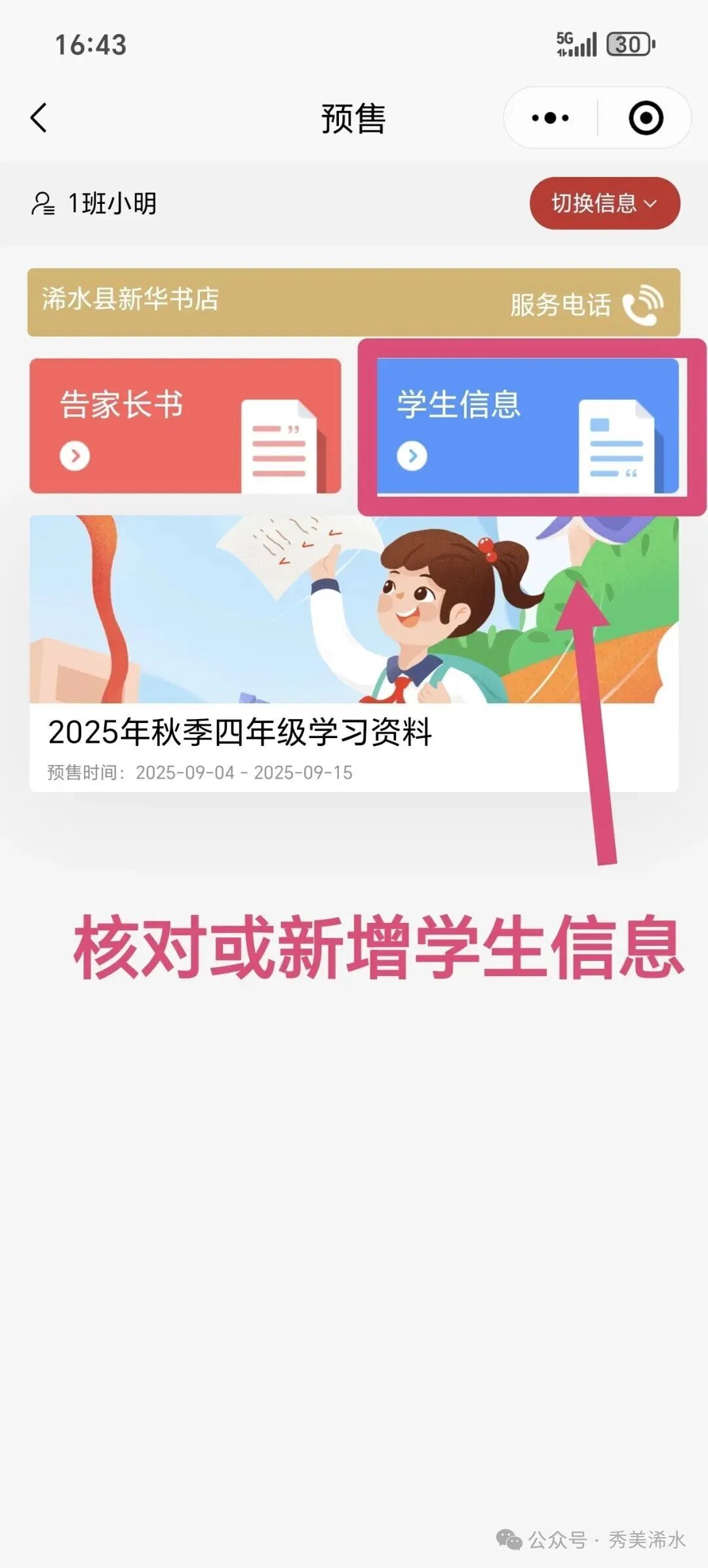
Task: Open the mini program more-options menu
Action: click(550, 118)
